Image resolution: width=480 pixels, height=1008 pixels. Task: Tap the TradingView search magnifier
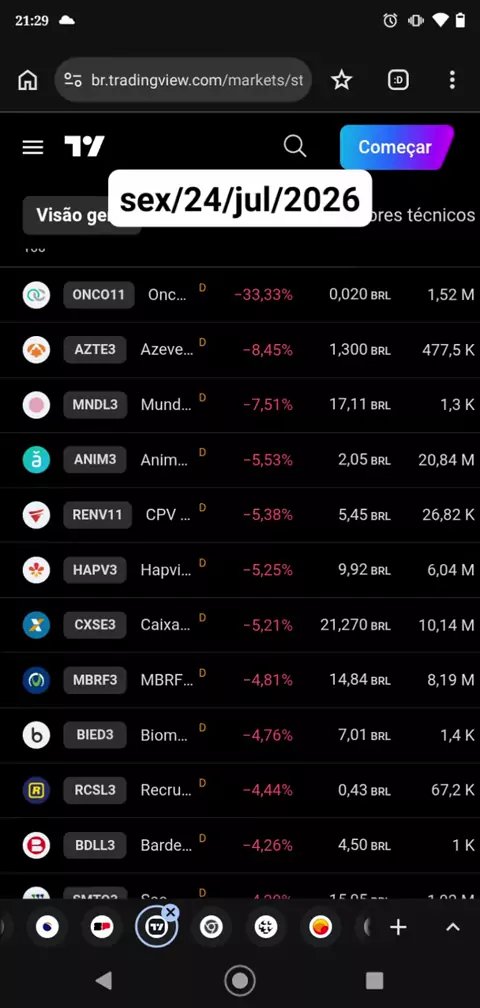[x=295, y=147]
